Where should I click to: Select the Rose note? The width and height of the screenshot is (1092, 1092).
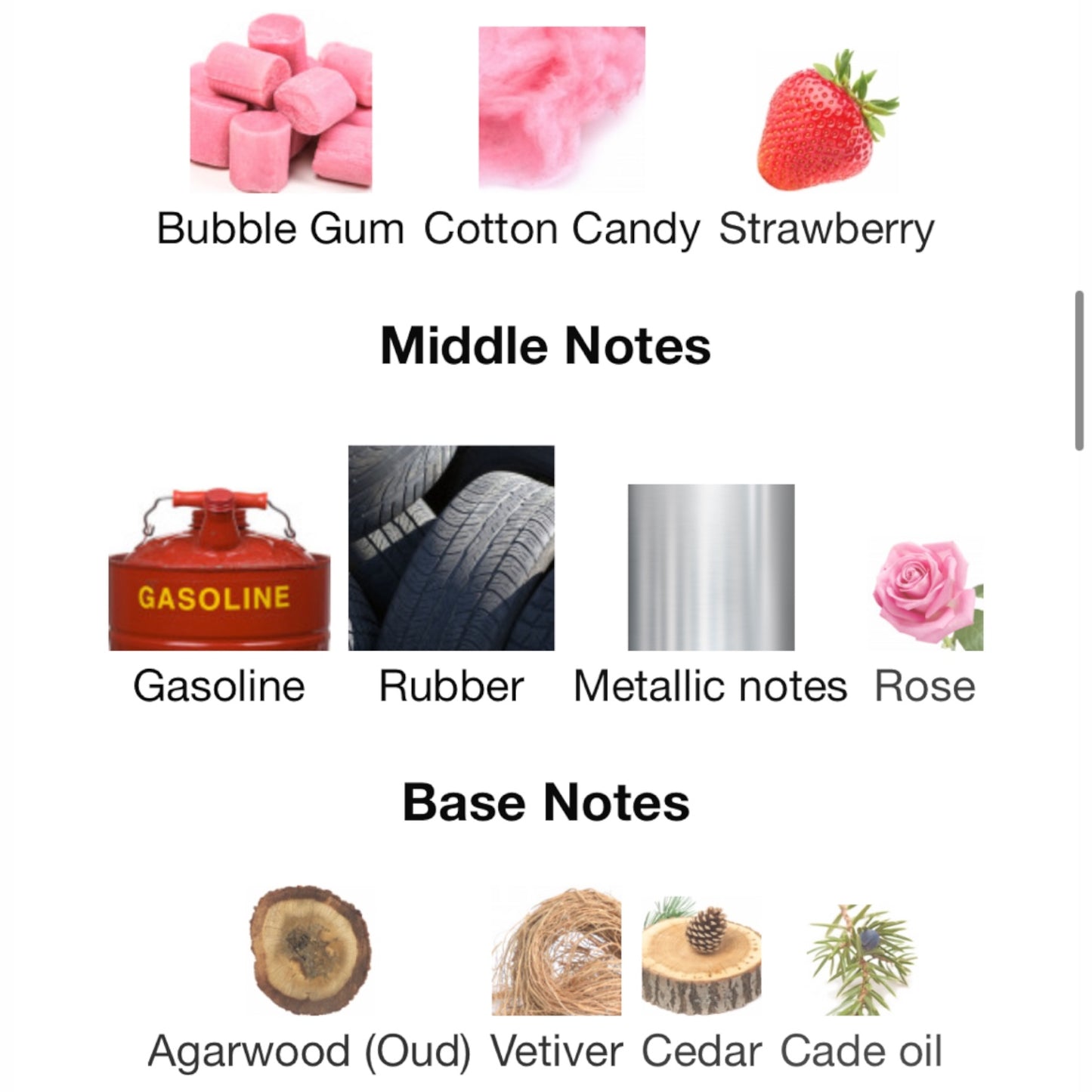[x=926, y=595]
